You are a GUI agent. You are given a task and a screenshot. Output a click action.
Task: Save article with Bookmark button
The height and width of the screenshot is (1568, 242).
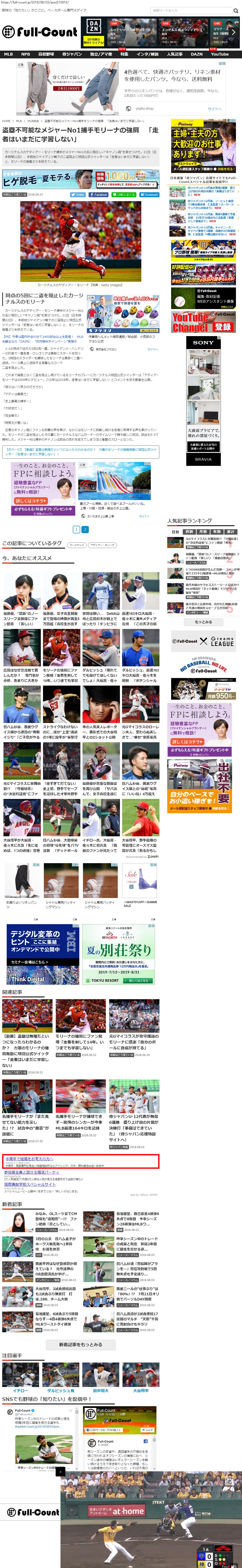click(x=149, y=195)
